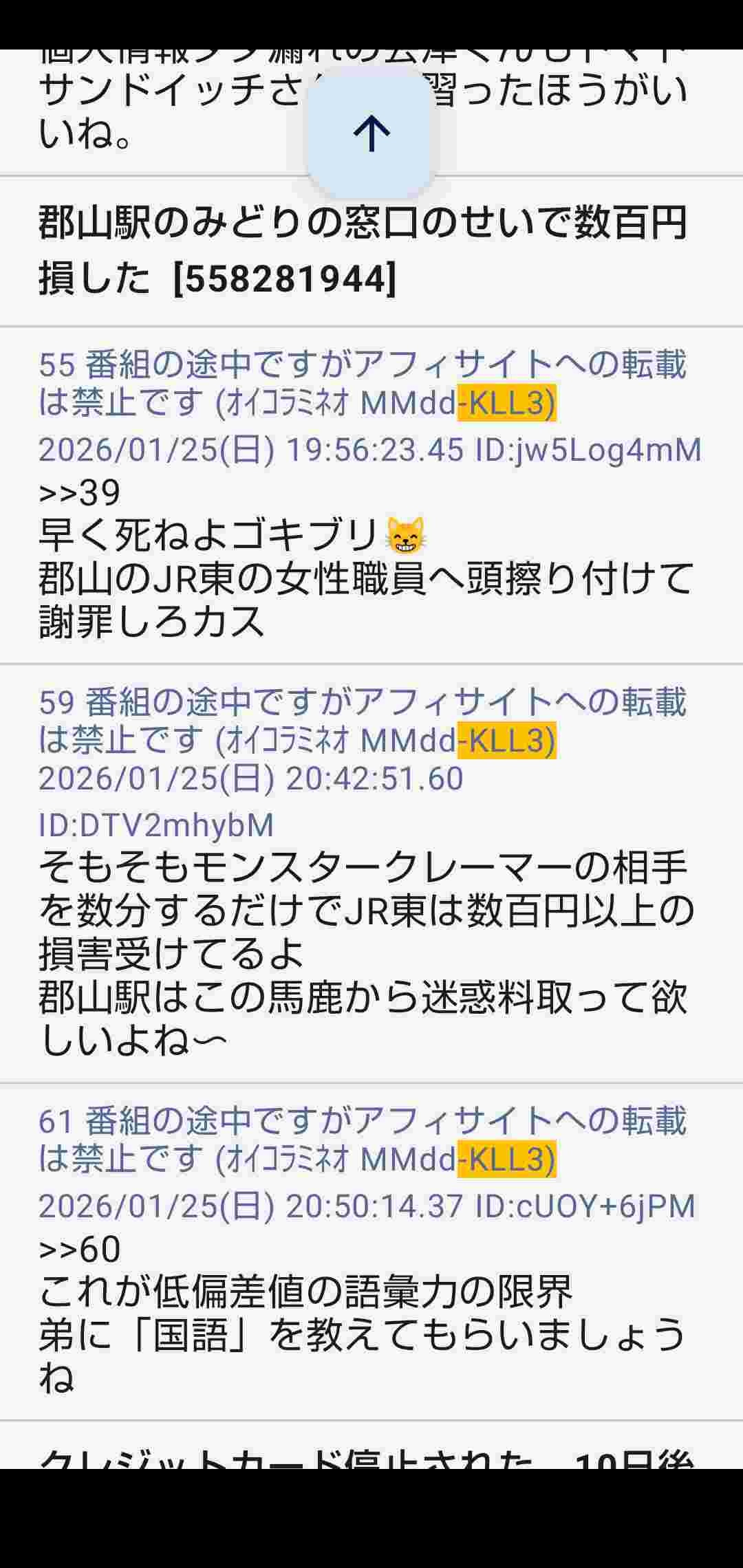Follow the >>39 reply anchor
Viewport: 743px width, 1568px height.
click(x=80, y=492)
